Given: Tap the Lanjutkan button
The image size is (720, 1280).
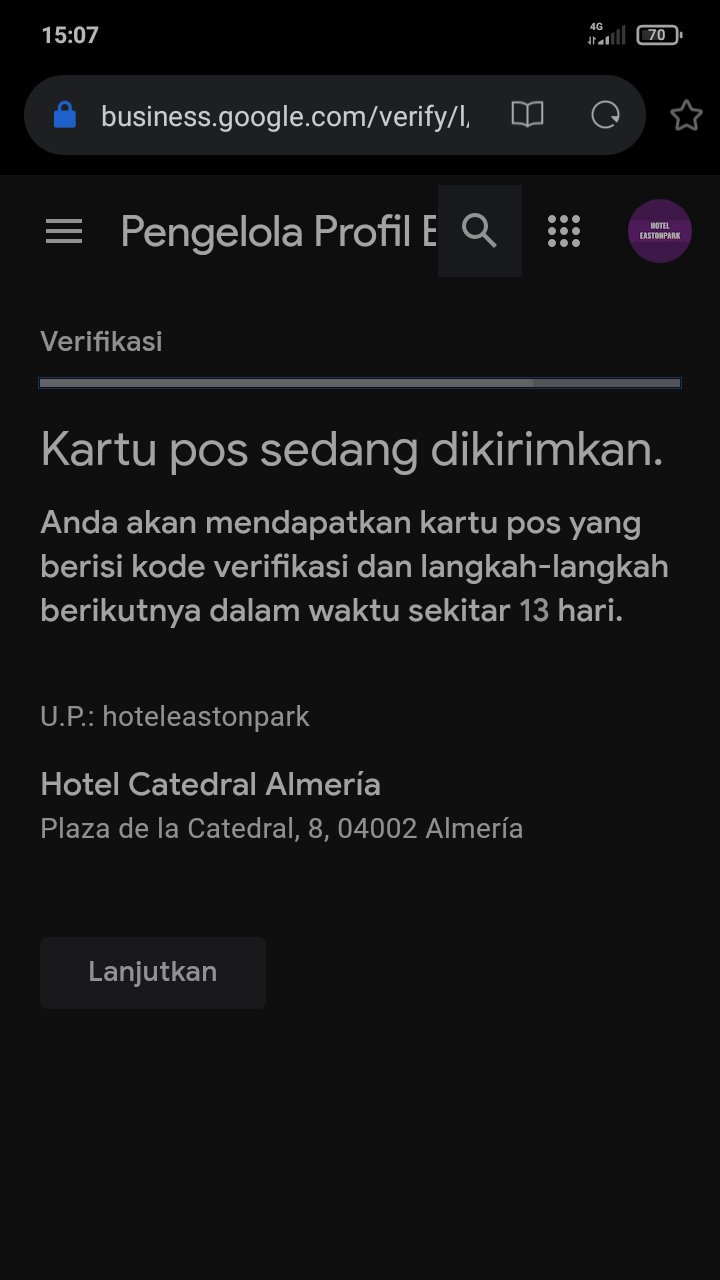Looking at the screenshot, I should click(x=153, y=972).
